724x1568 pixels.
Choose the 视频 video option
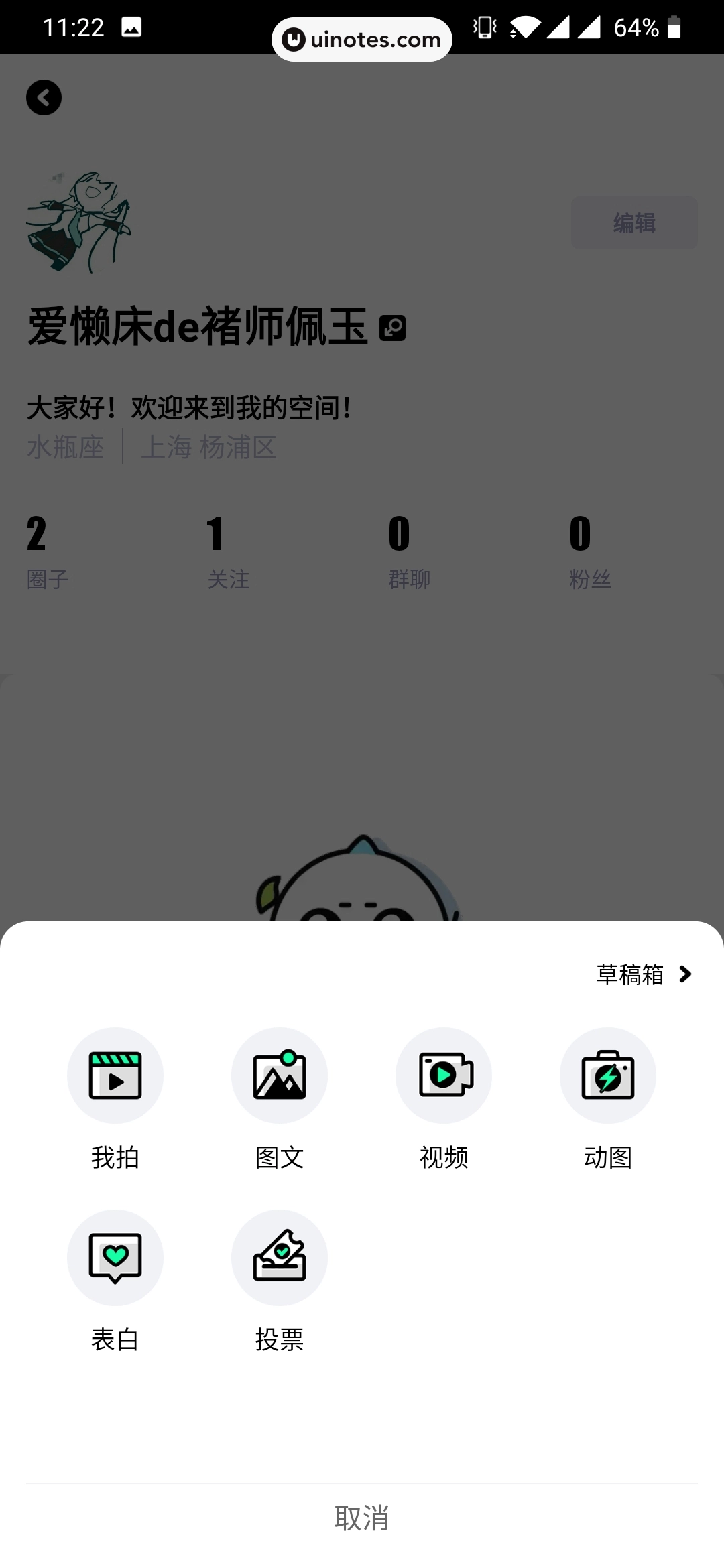click(x=444, y=1075)
